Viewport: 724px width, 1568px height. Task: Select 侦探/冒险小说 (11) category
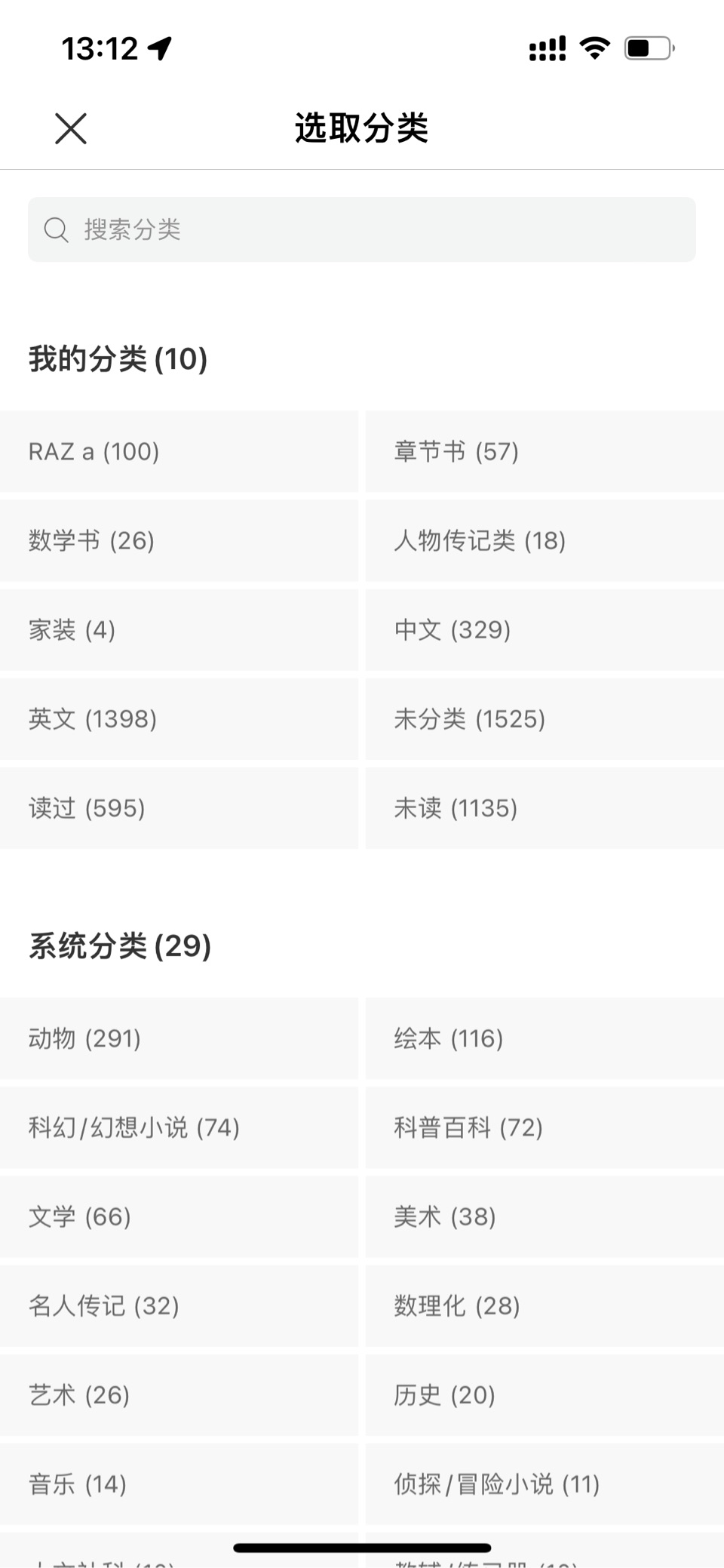click(545, 1484)
